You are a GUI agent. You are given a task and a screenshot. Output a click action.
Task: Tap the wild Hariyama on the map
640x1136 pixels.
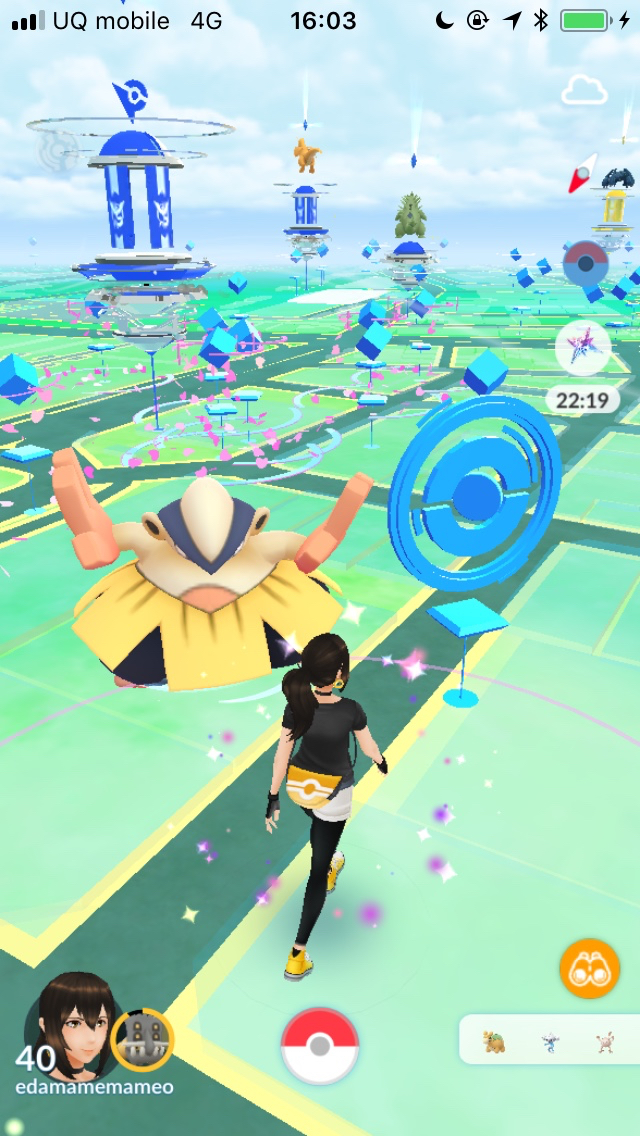click(x=212, y=580)
